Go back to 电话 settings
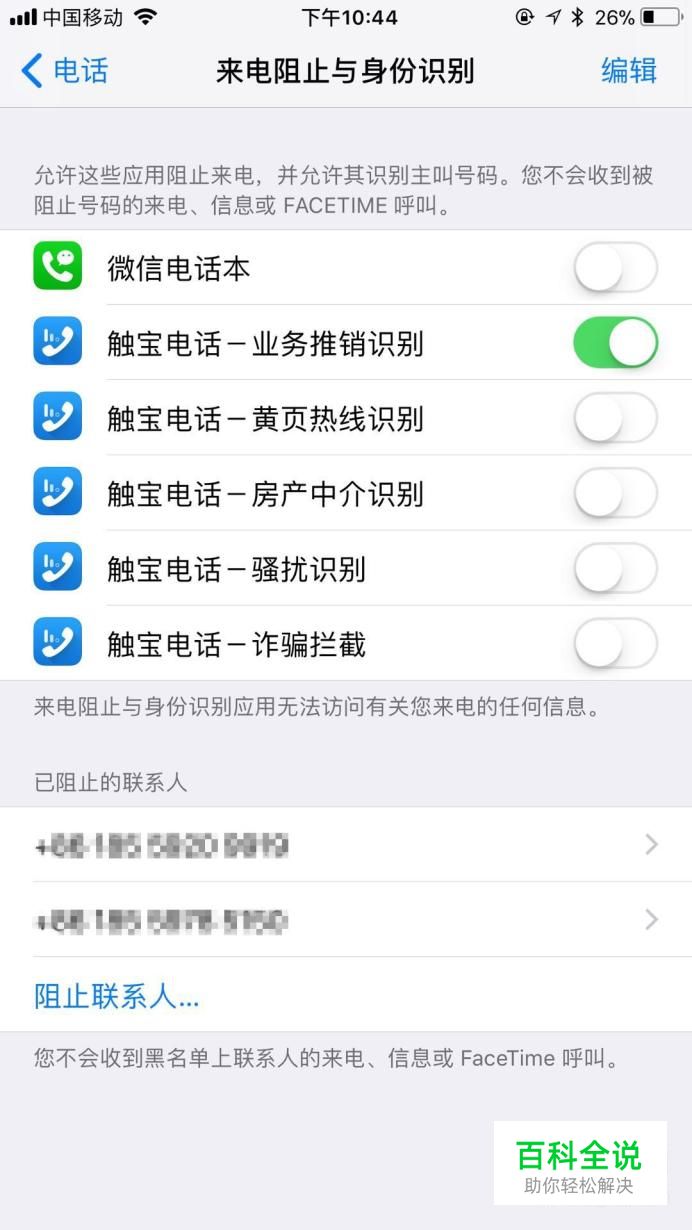The height and width of the screenshot is (1230, 692). [64, 71]
